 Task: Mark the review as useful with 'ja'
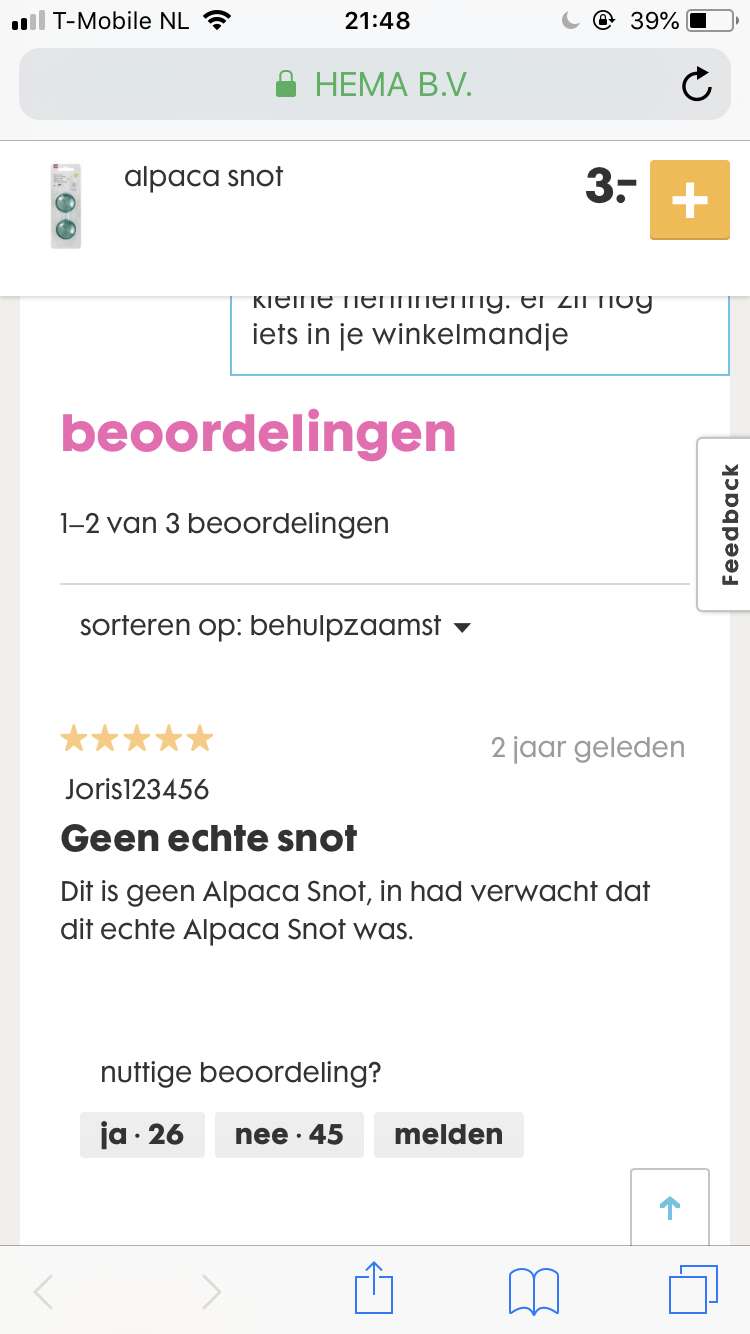[142, 1134]
